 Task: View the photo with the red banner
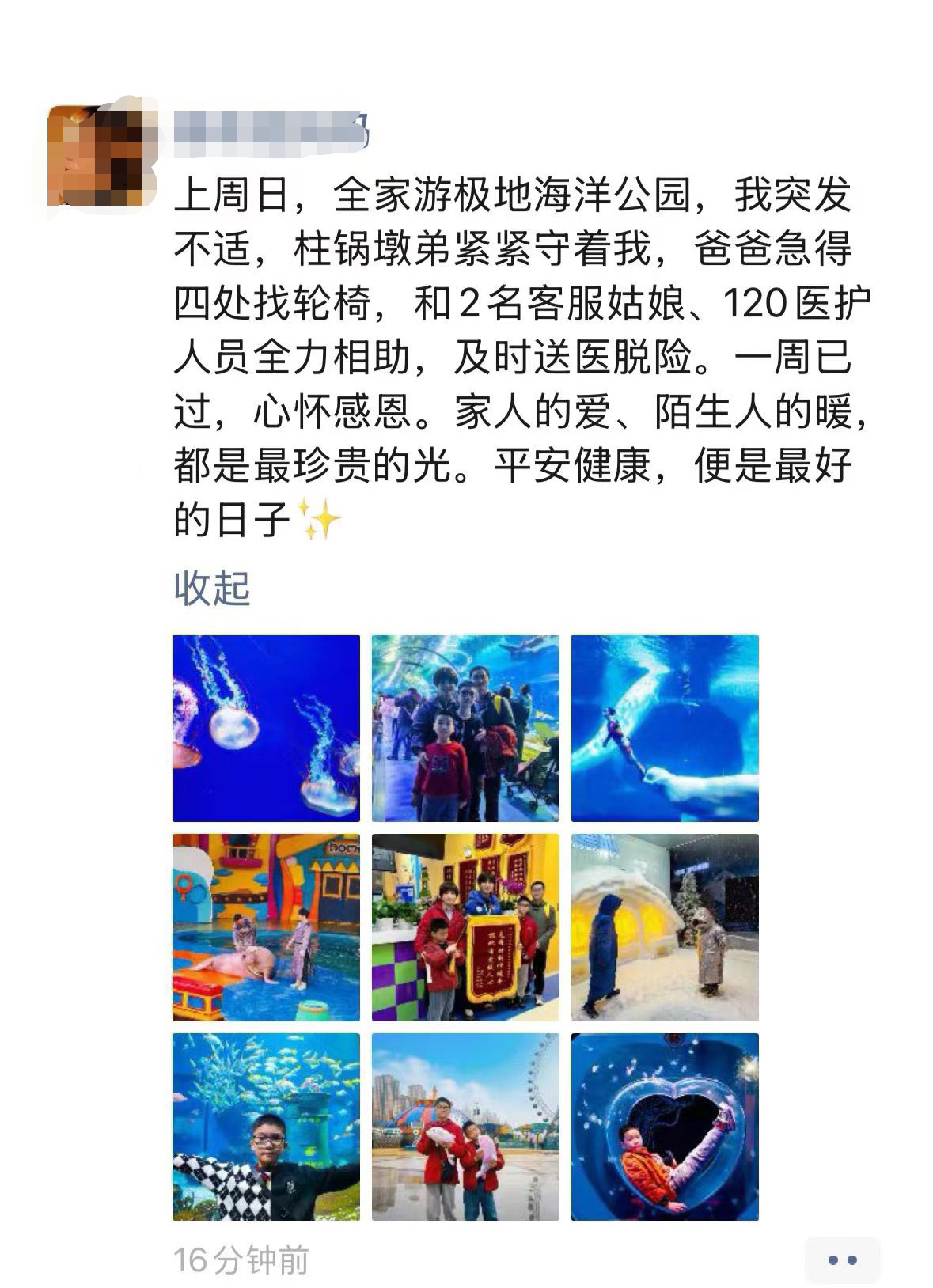(465, 927)
